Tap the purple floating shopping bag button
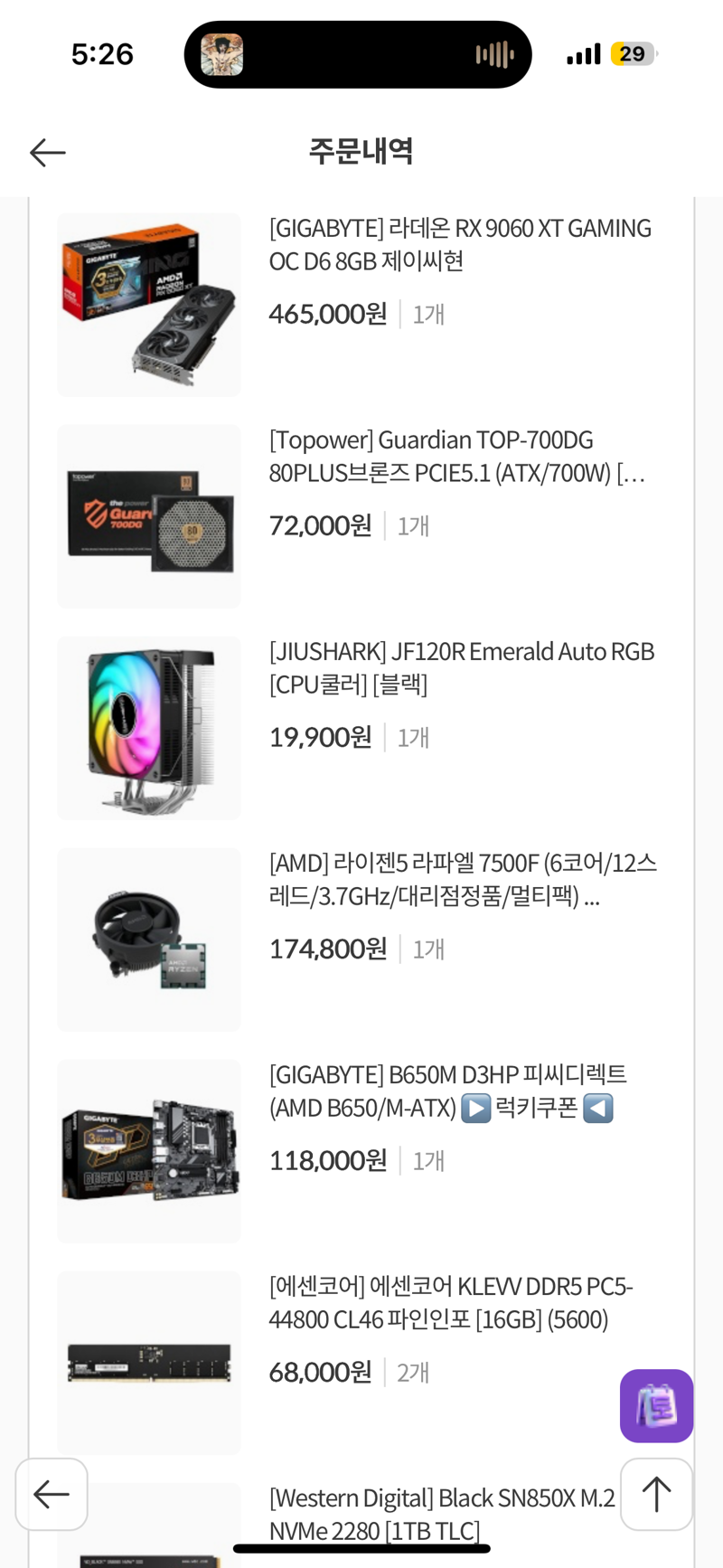Image resolution: width=723 pixels, height=1568 pixels. point(656,1405)
